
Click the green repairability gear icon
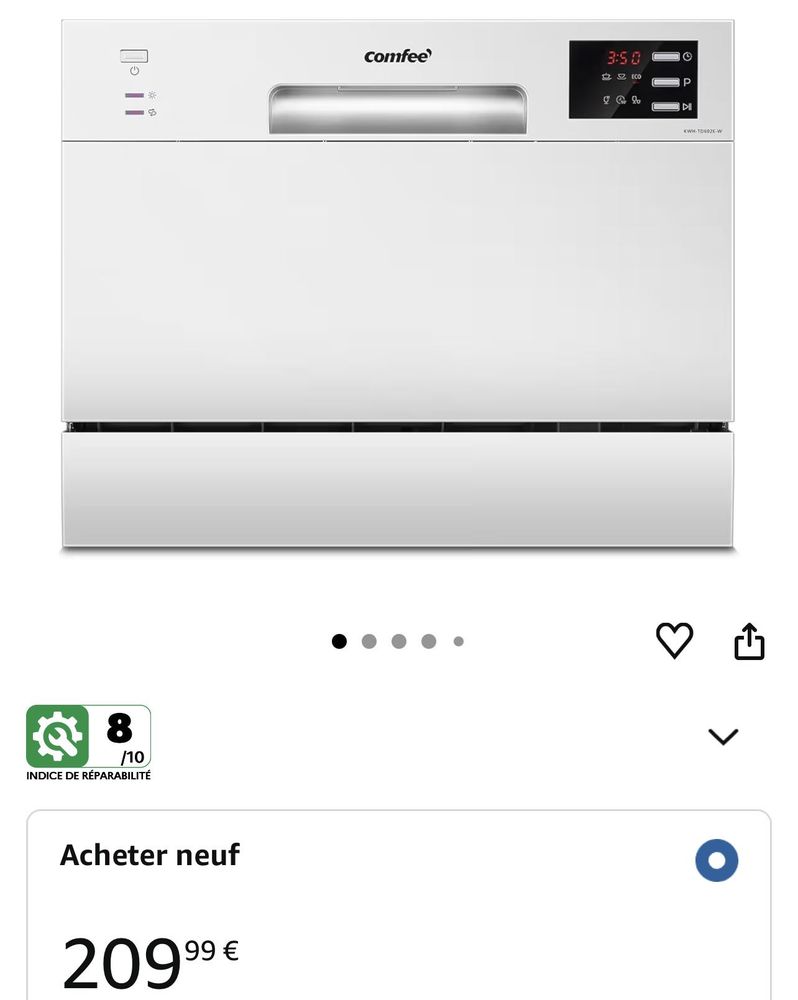(56, 735)
